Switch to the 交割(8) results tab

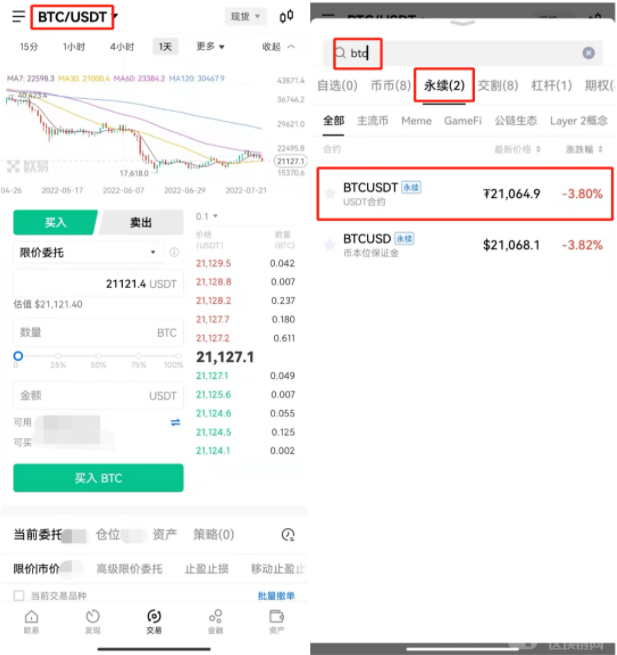point(497,86)
